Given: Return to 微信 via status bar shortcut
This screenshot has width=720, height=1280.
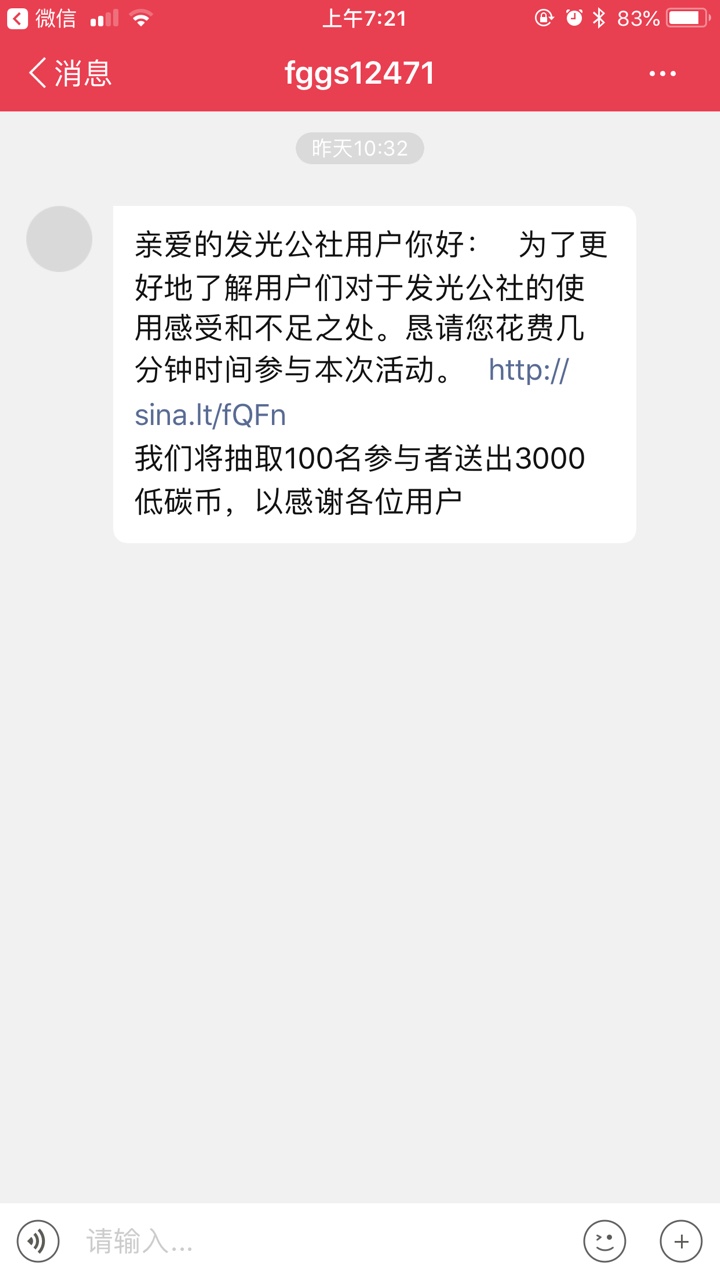Looking at the screenshot, I should tap(42, 18).
